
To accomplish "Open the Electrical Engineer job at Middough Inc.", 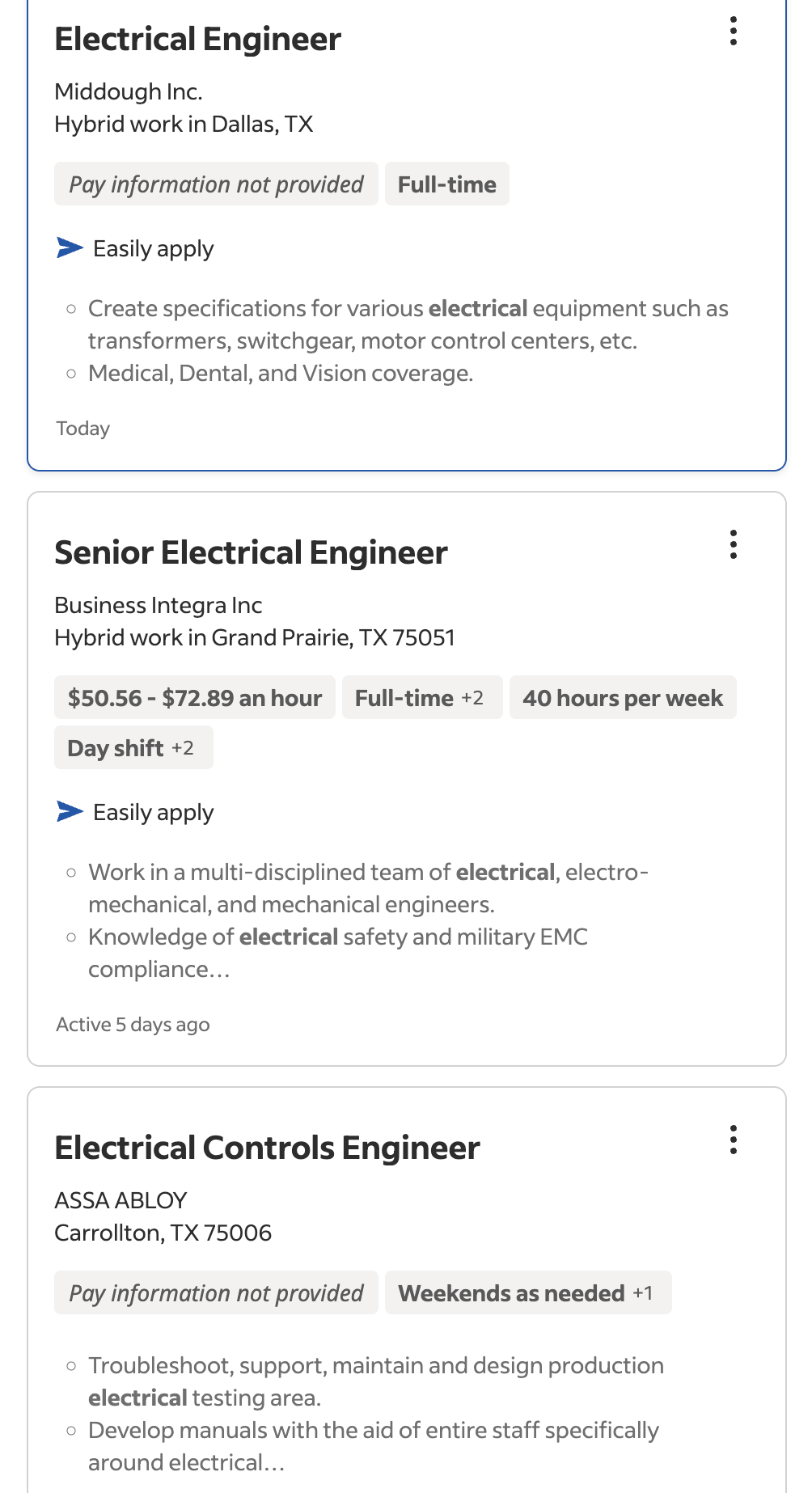I will click(197, 39).
